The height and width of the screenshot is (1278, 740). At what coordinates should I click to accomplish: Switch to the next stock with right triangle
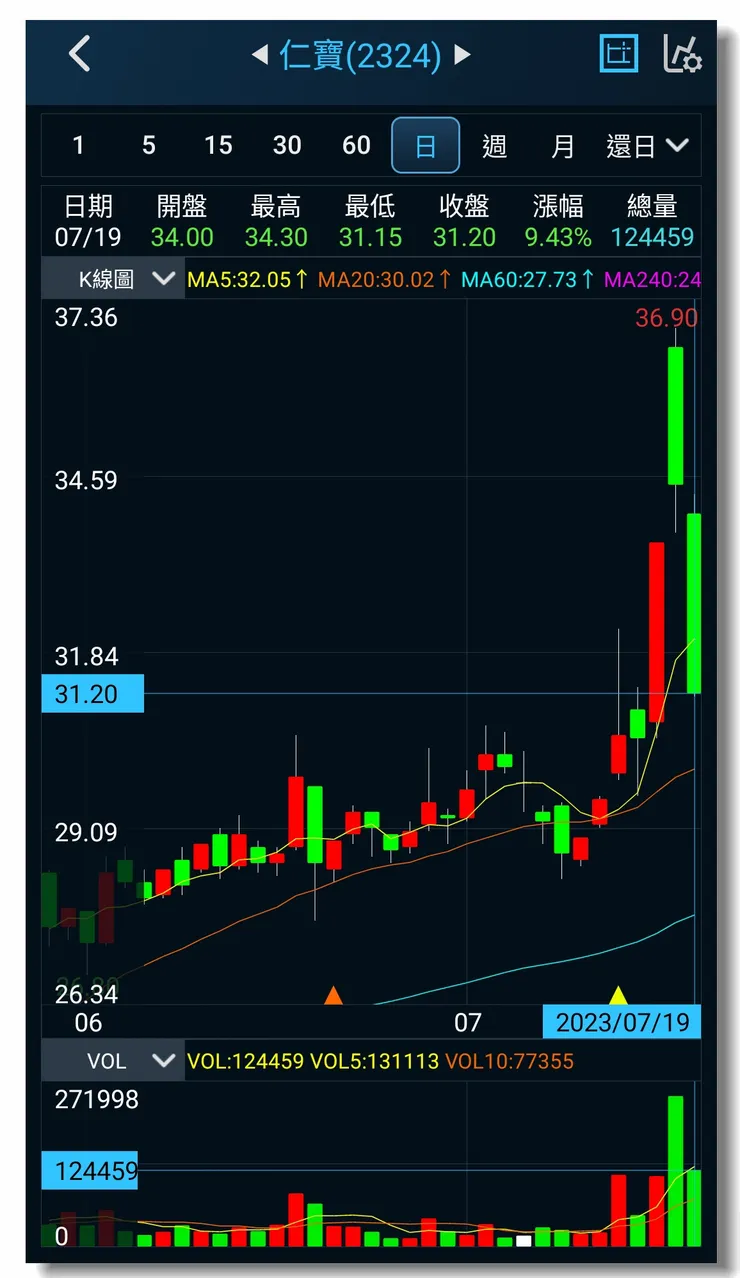462,55
